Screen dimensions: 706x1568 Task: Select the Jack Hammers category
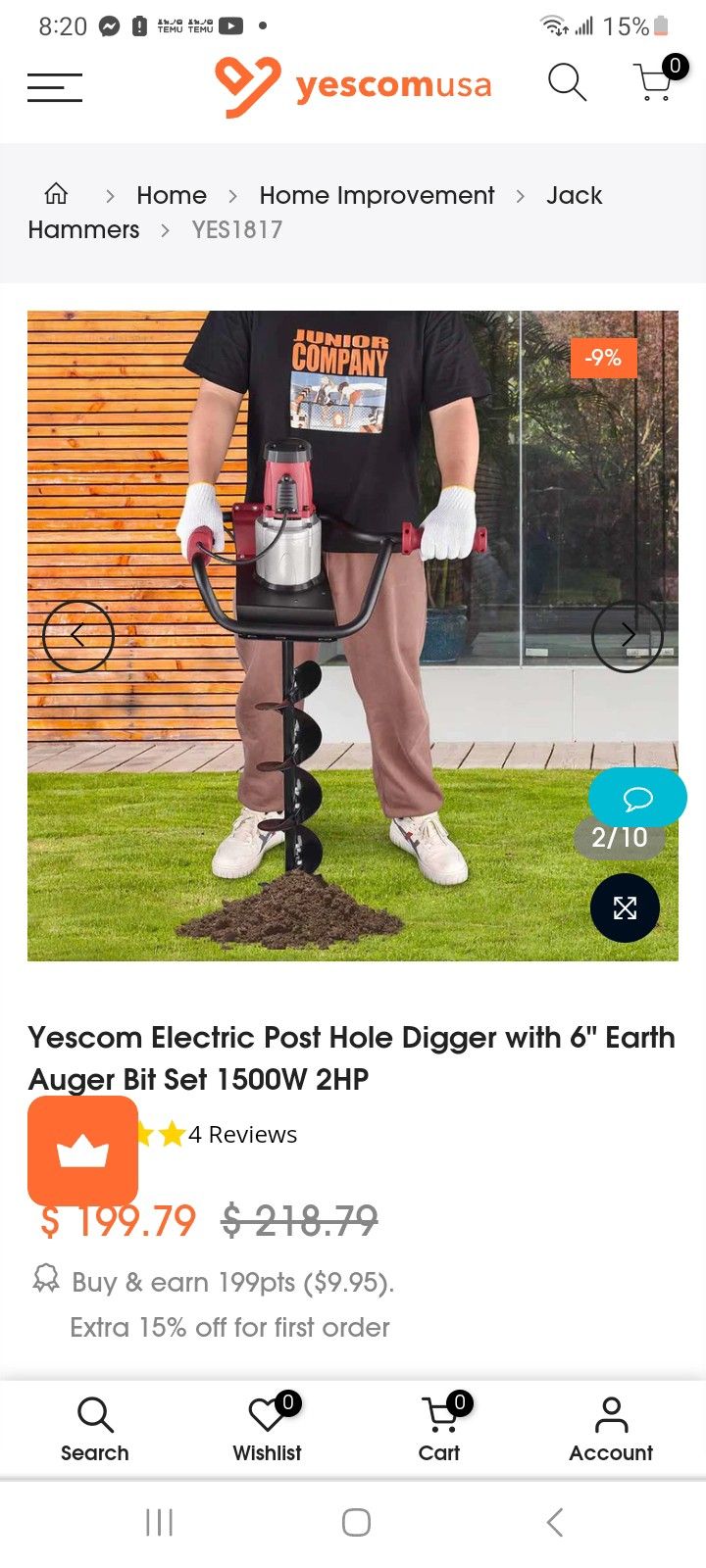point(574,195)
